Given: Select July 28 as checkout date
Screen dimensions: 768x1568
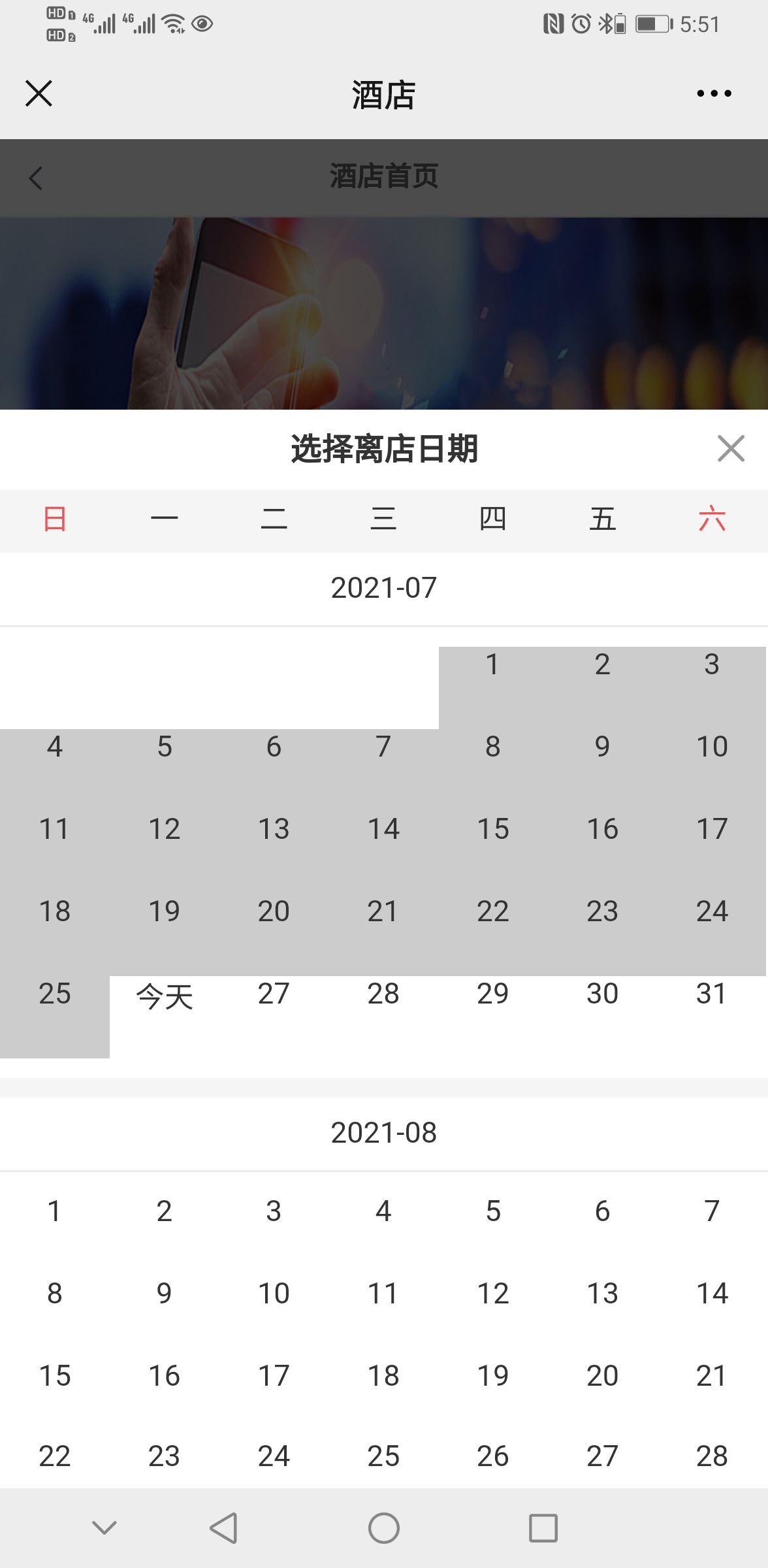Looking at the screenshot, I should click(x=383, y=994).
